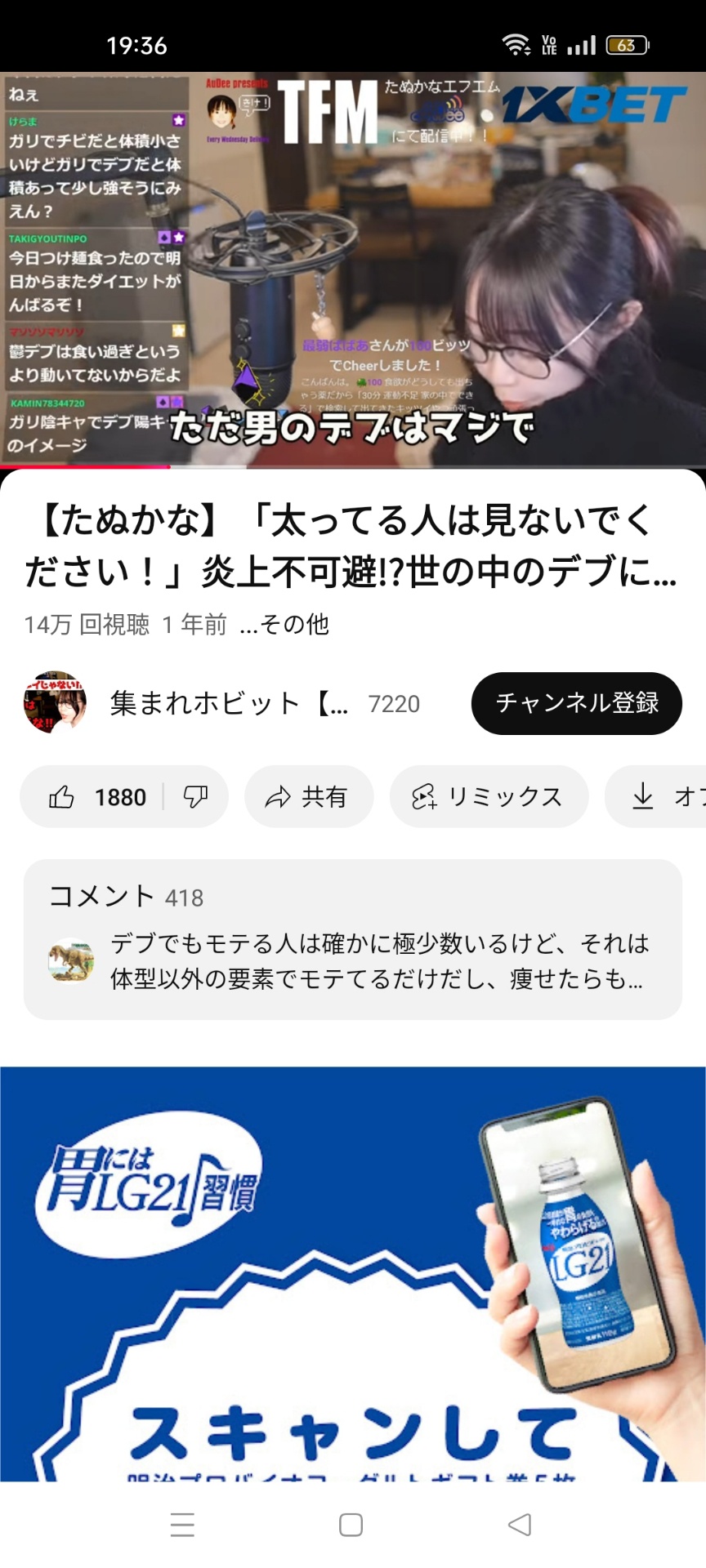The image size is (706, 1568).
Task: Create a remix with リミックス
Action: tap(489, 796)
